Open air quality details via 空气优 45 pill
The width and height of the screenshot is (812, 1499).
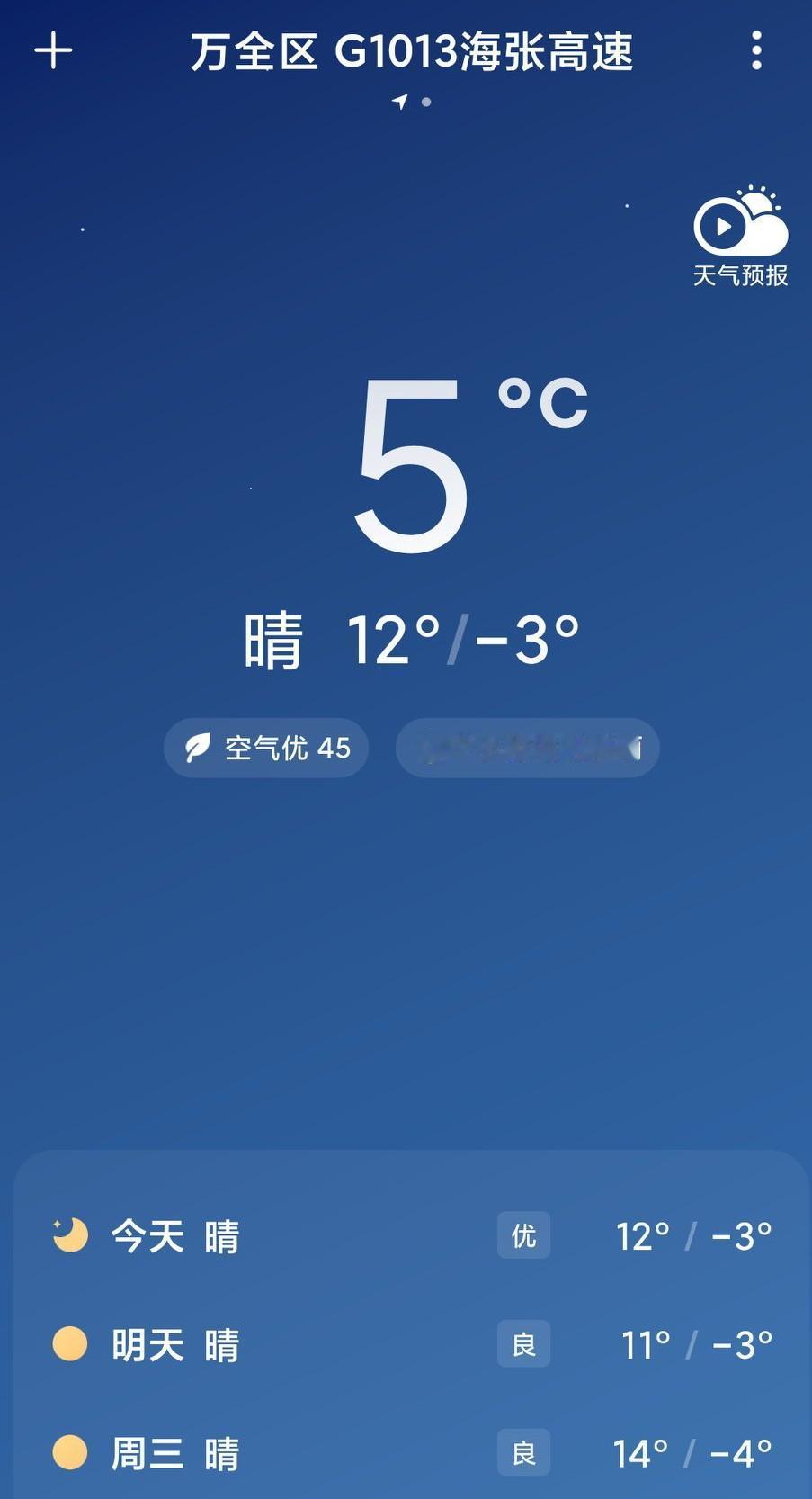(265, 748)
